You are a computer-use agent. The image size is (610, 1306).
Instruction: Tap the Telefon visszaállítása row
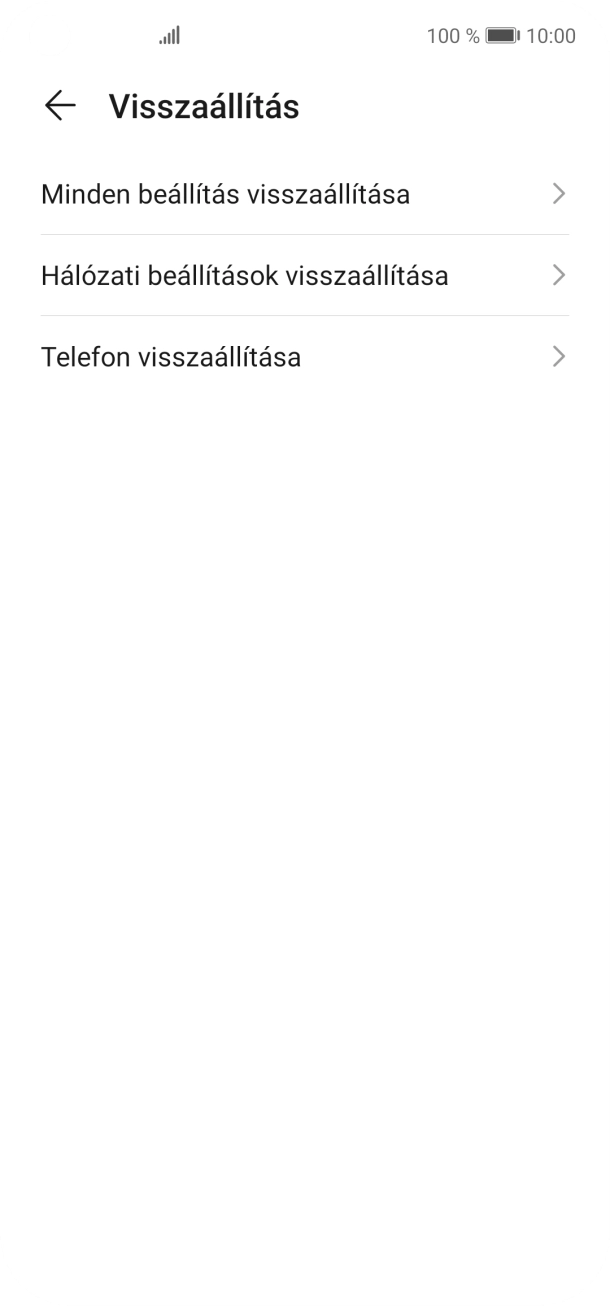[304, 357]
